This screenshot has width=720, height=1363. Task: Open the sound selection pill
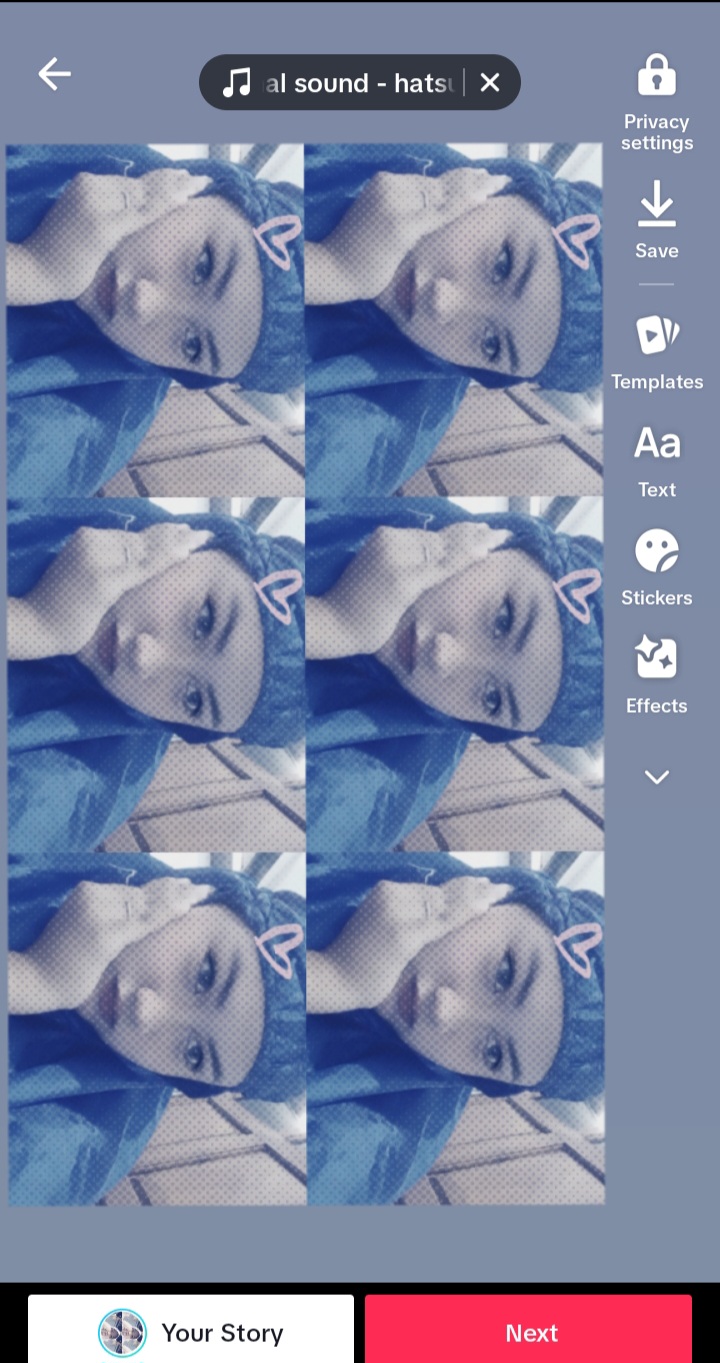point(340,83)
